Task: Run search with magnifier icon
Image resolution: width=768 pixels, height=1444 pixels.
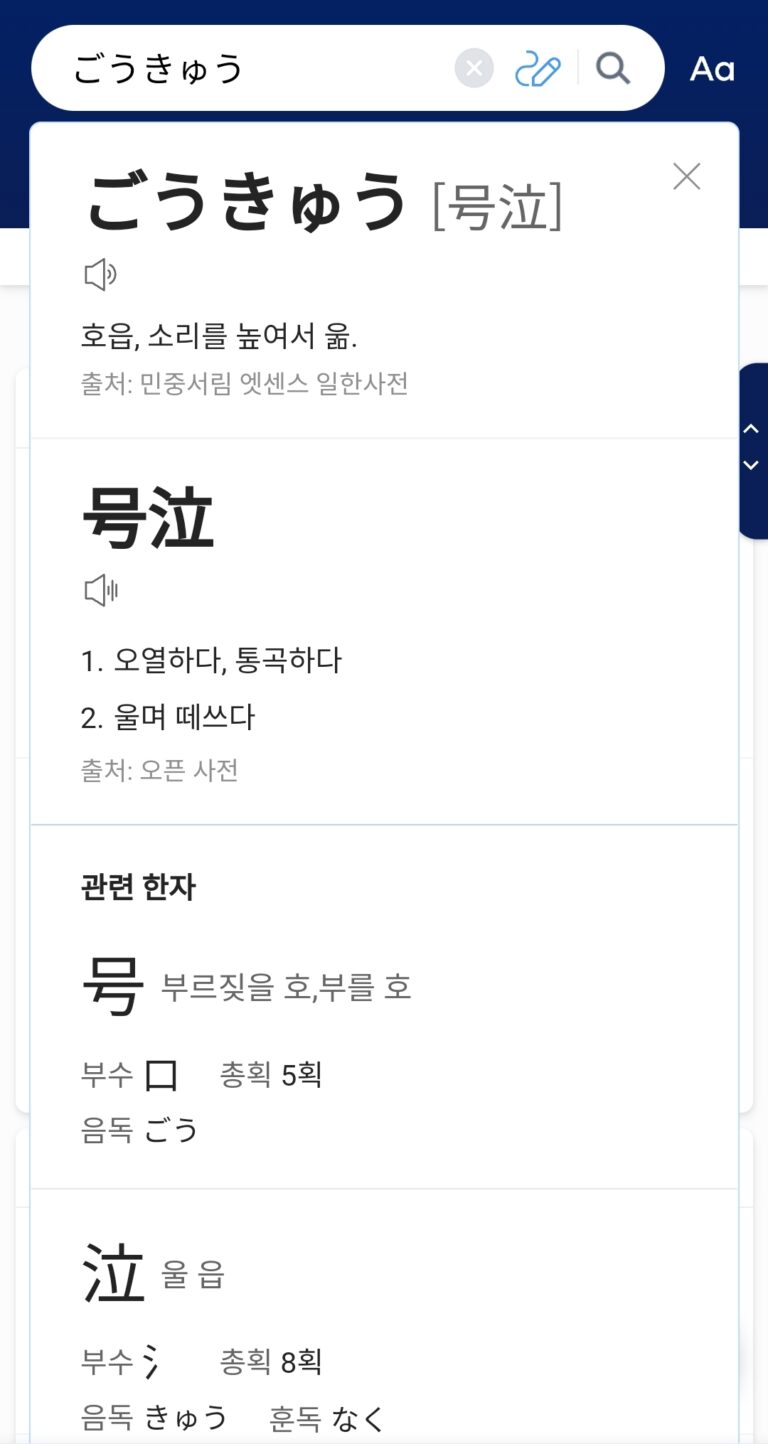Action: tap(613, 69)
